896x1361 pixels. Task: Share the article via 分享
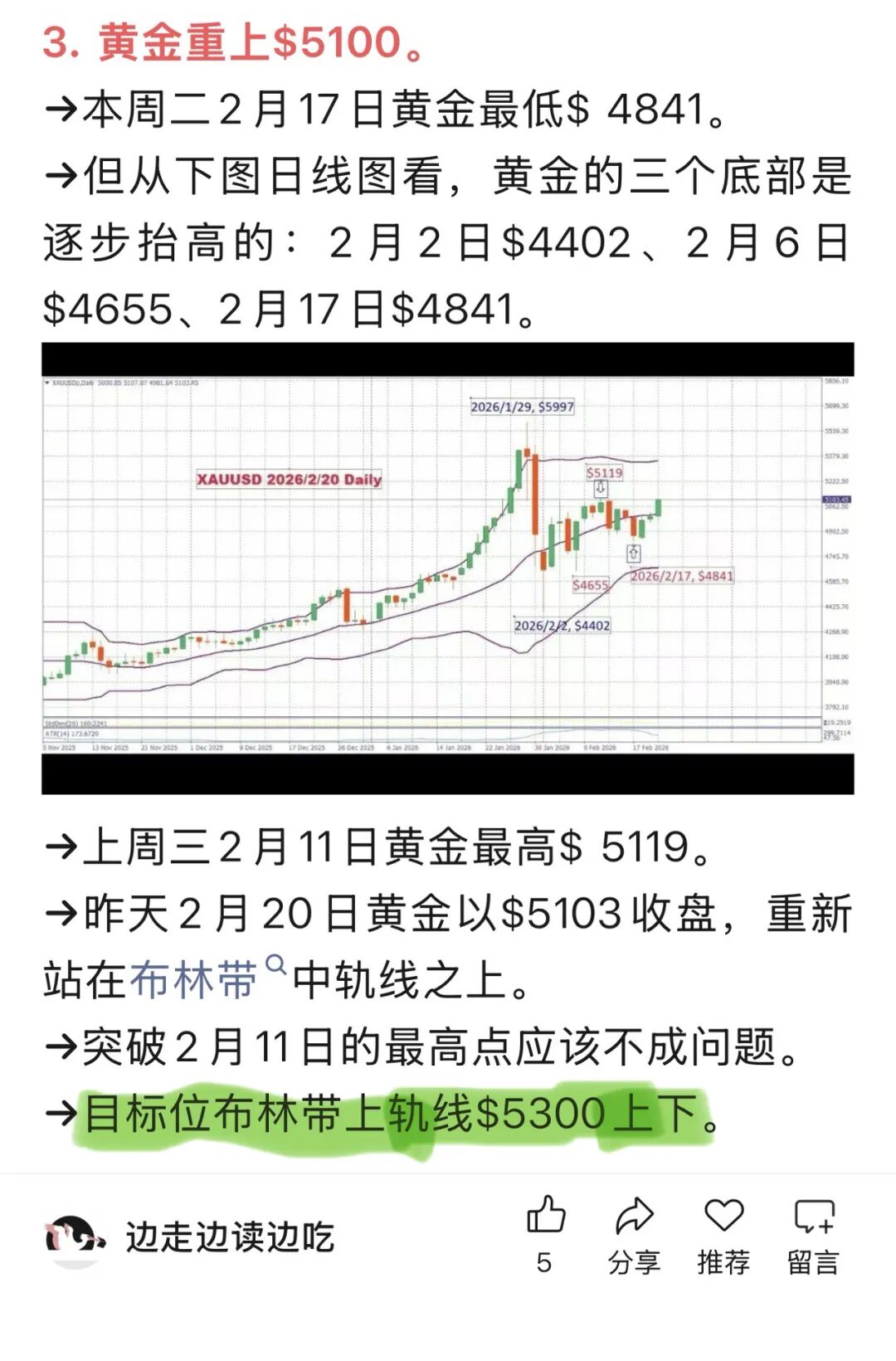634,1235
